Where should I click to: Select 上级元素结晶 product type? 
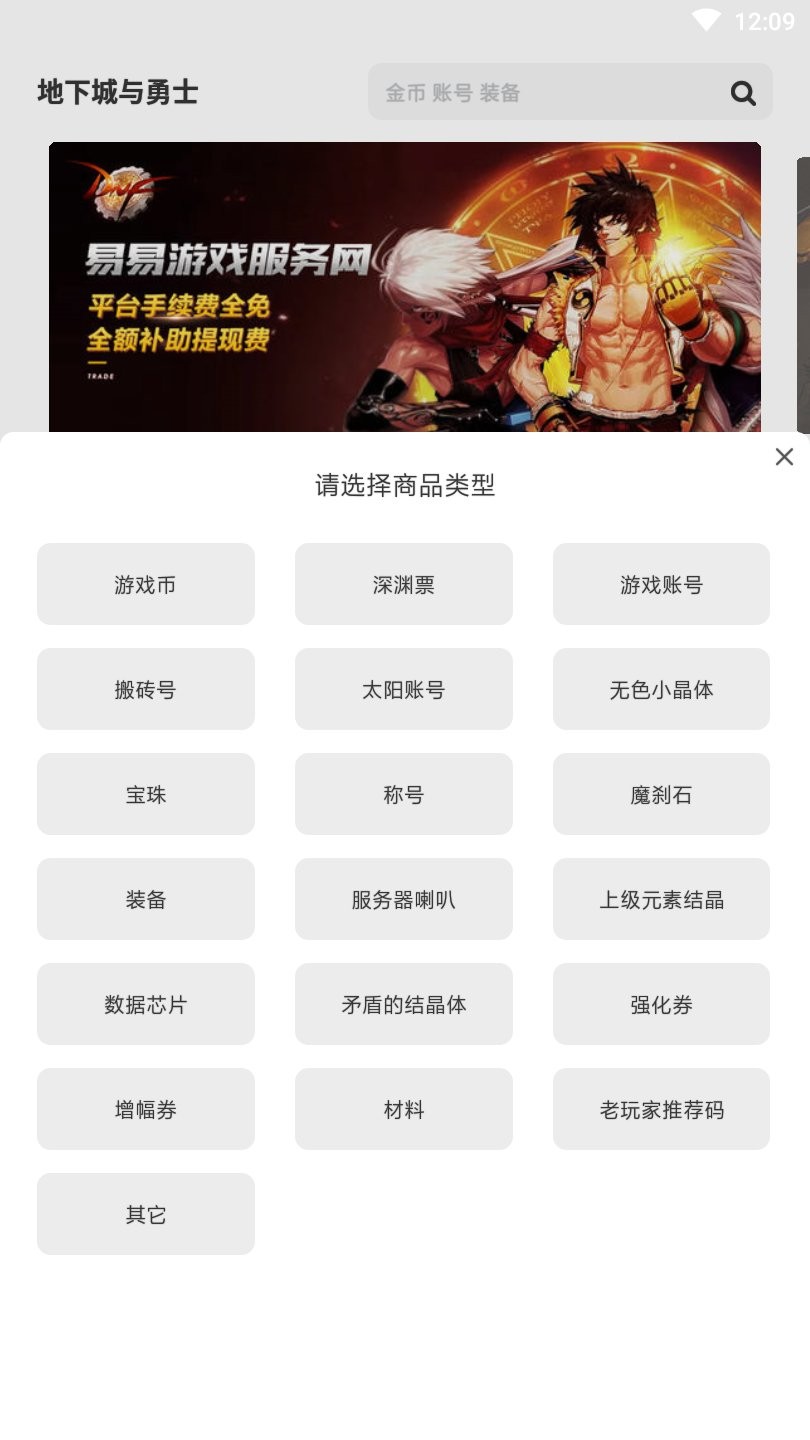(661, 900)
